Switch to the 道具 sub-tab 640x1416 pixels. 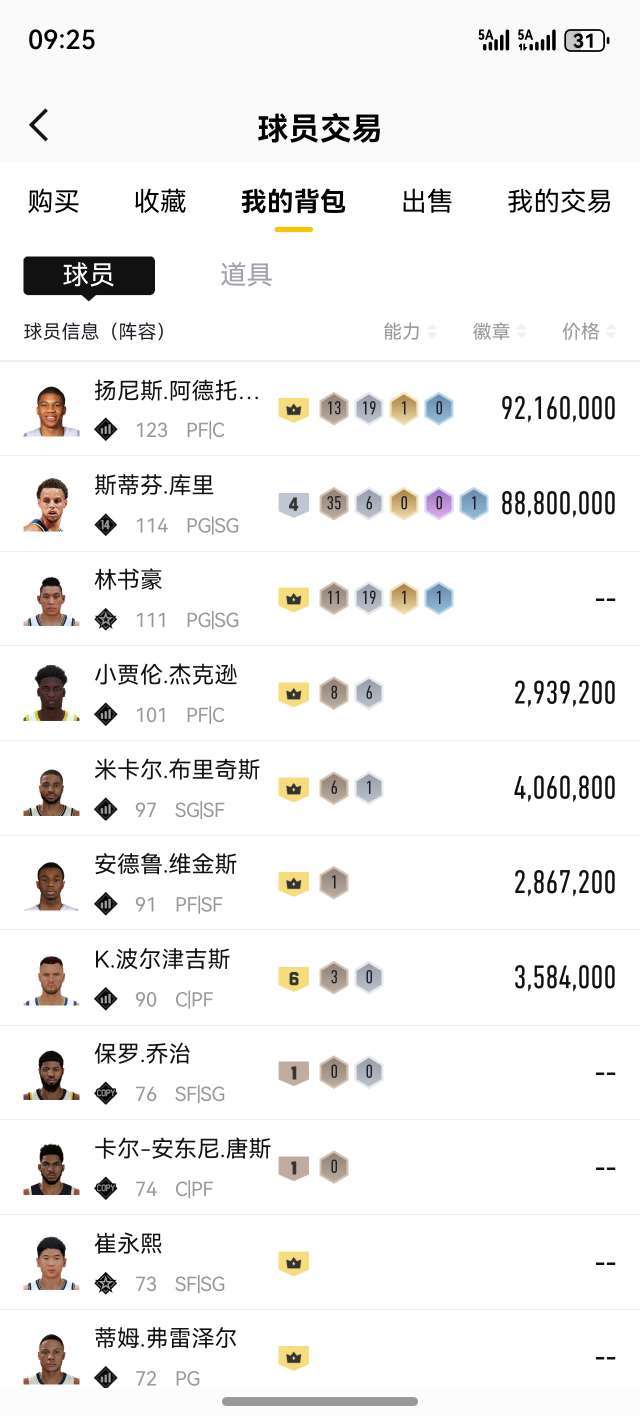click(x=246, y=275)
